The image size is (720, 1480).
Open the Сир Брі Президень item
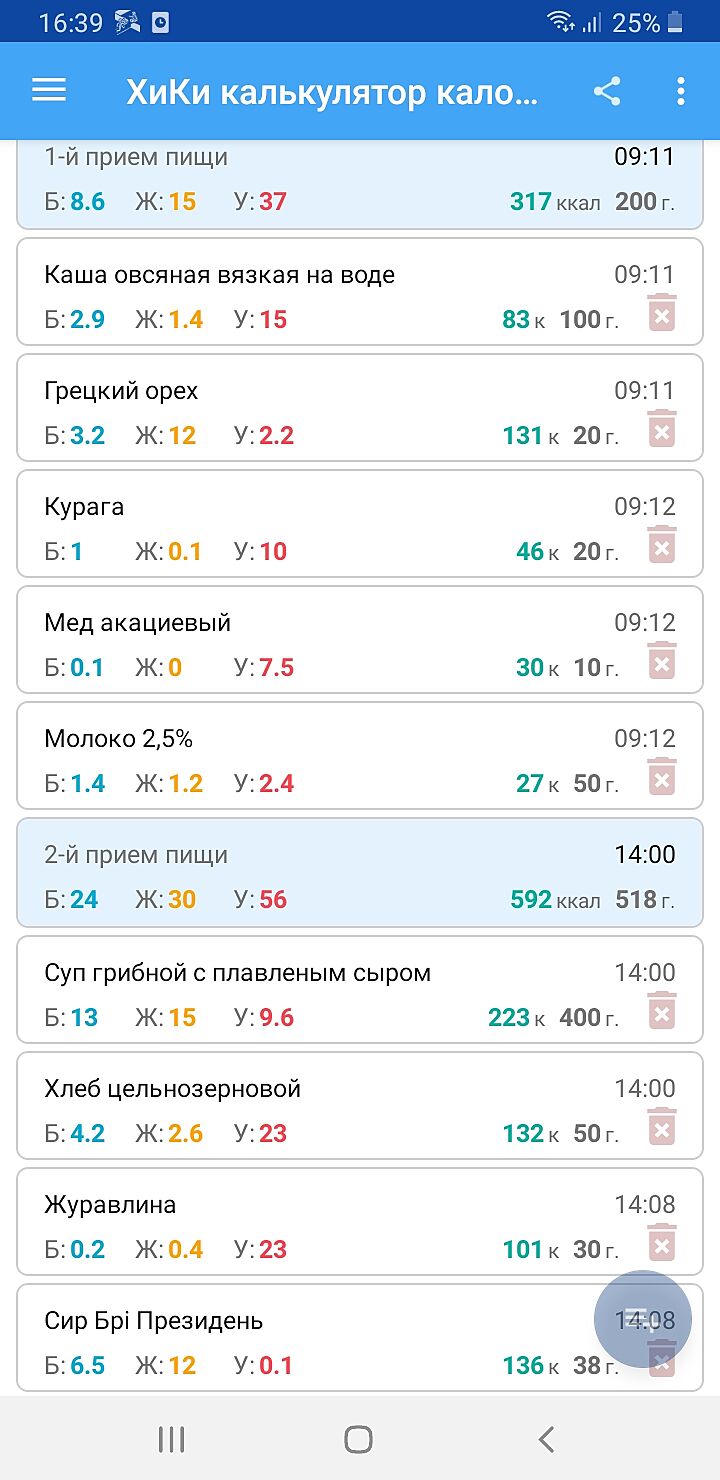[300, 1338]
